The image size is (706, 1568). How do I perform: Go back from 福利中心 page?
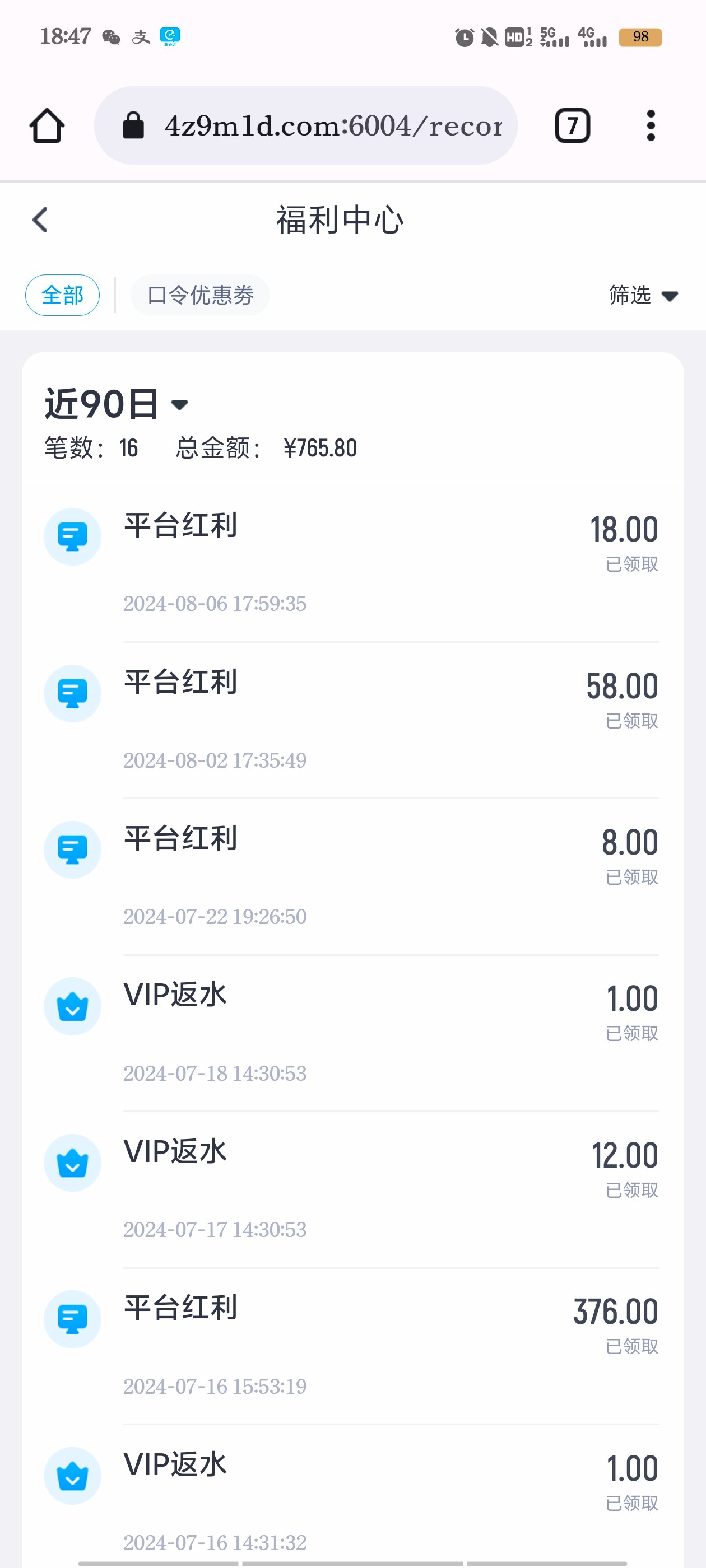40,220
